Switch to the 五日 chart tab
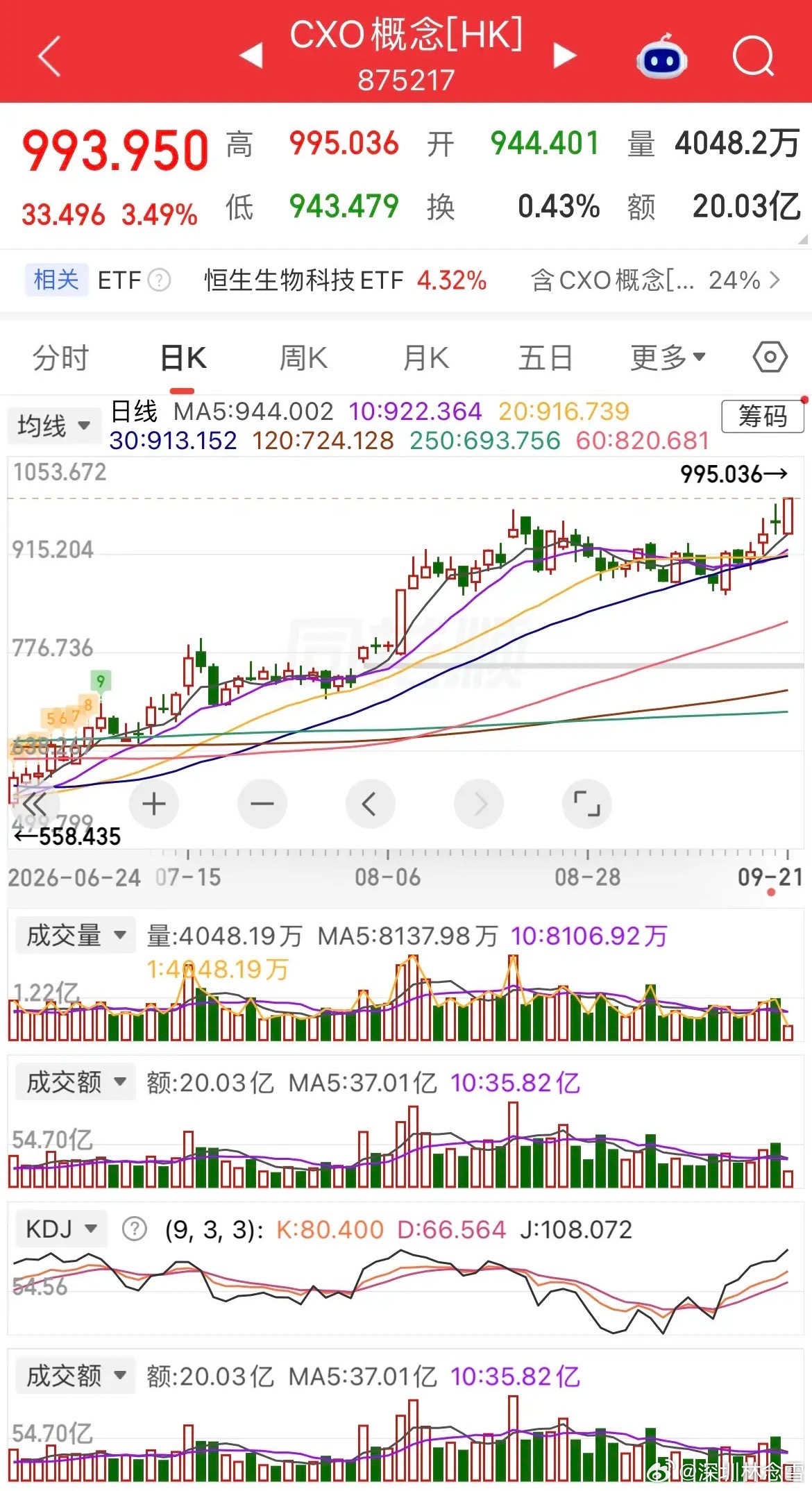Viewport: 812px width, 1491px height. (545, 359)
